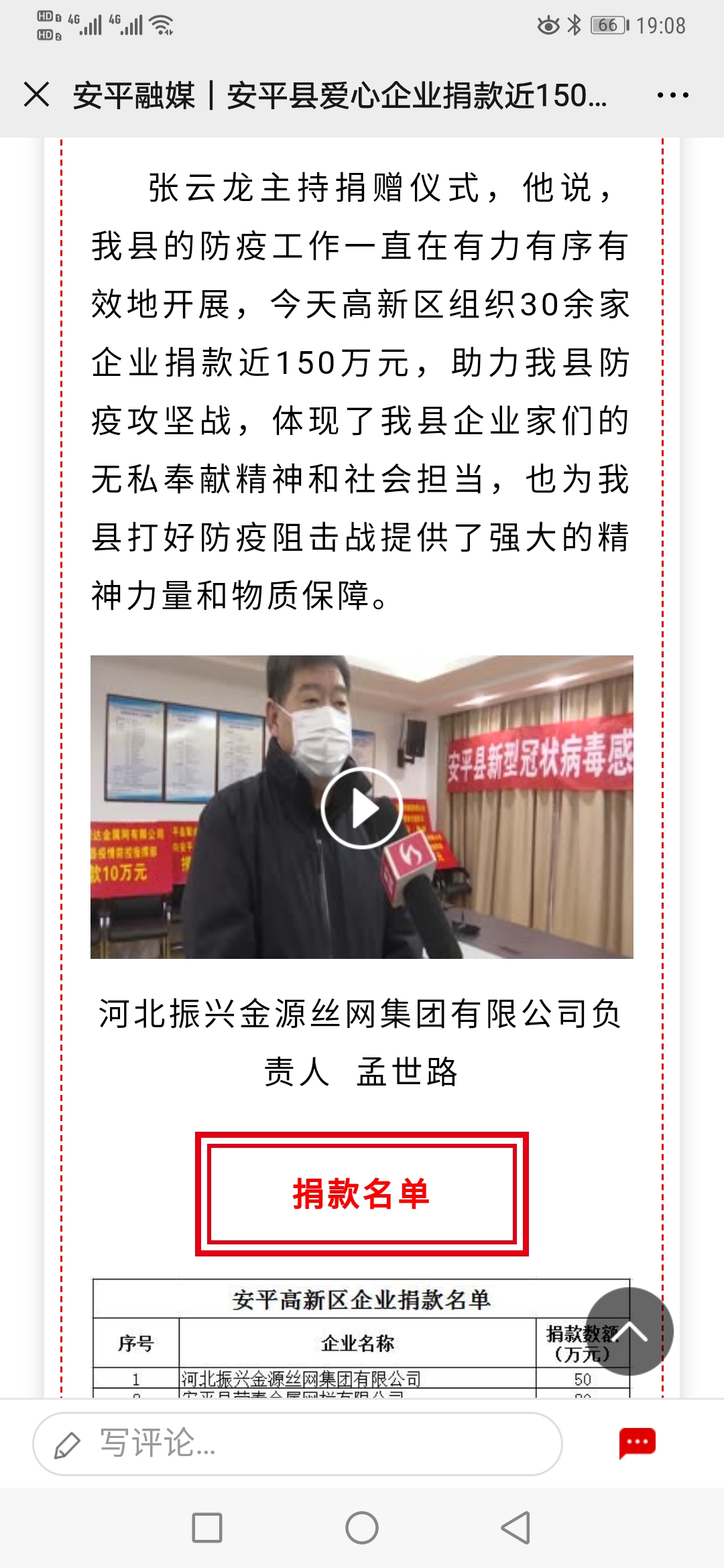724x1568 pixels.
Task: Close the article page
Action: pos(37,94)
